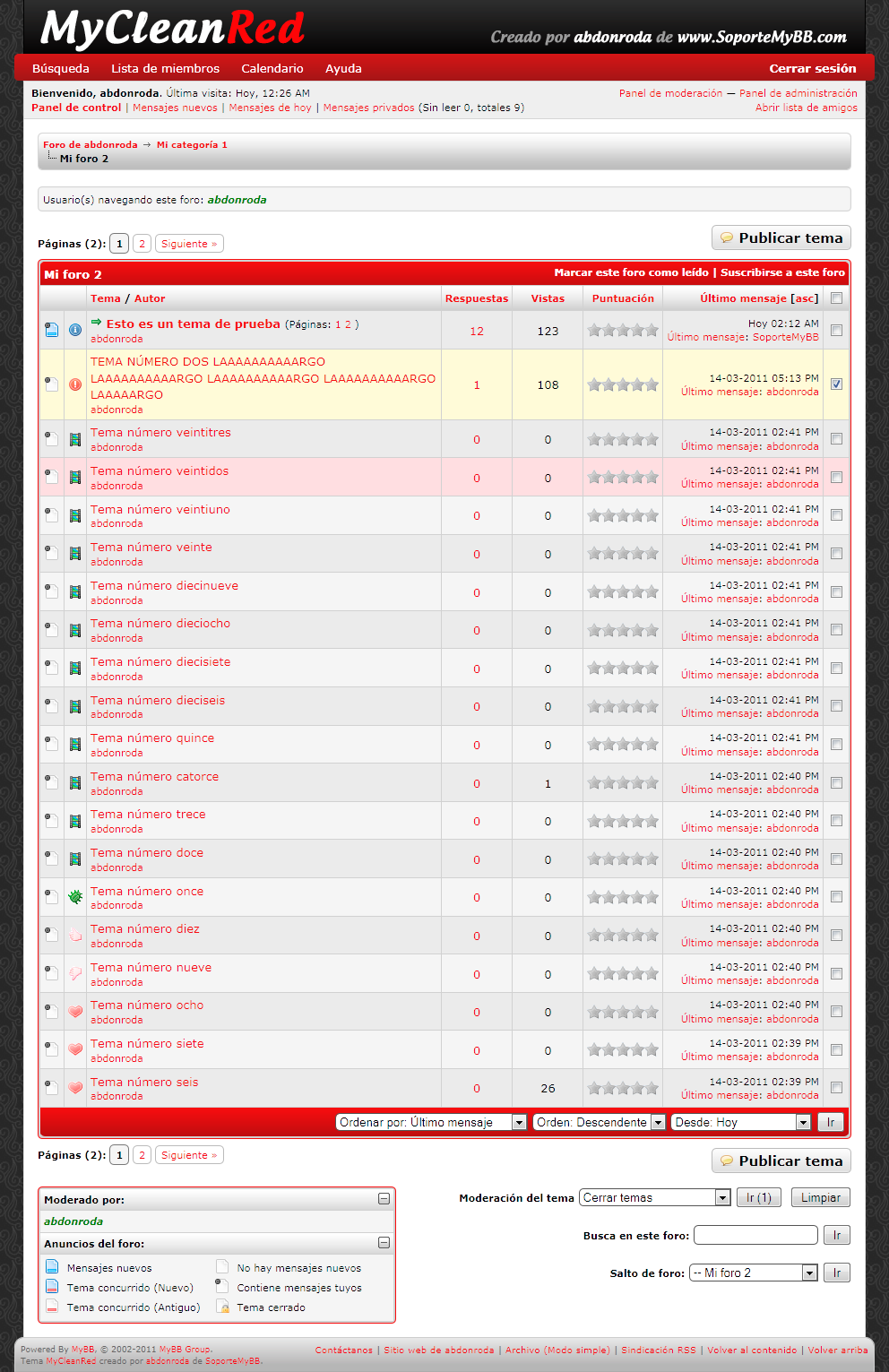Mark this forum as read

pyautogui.click(x=631, y=272)
